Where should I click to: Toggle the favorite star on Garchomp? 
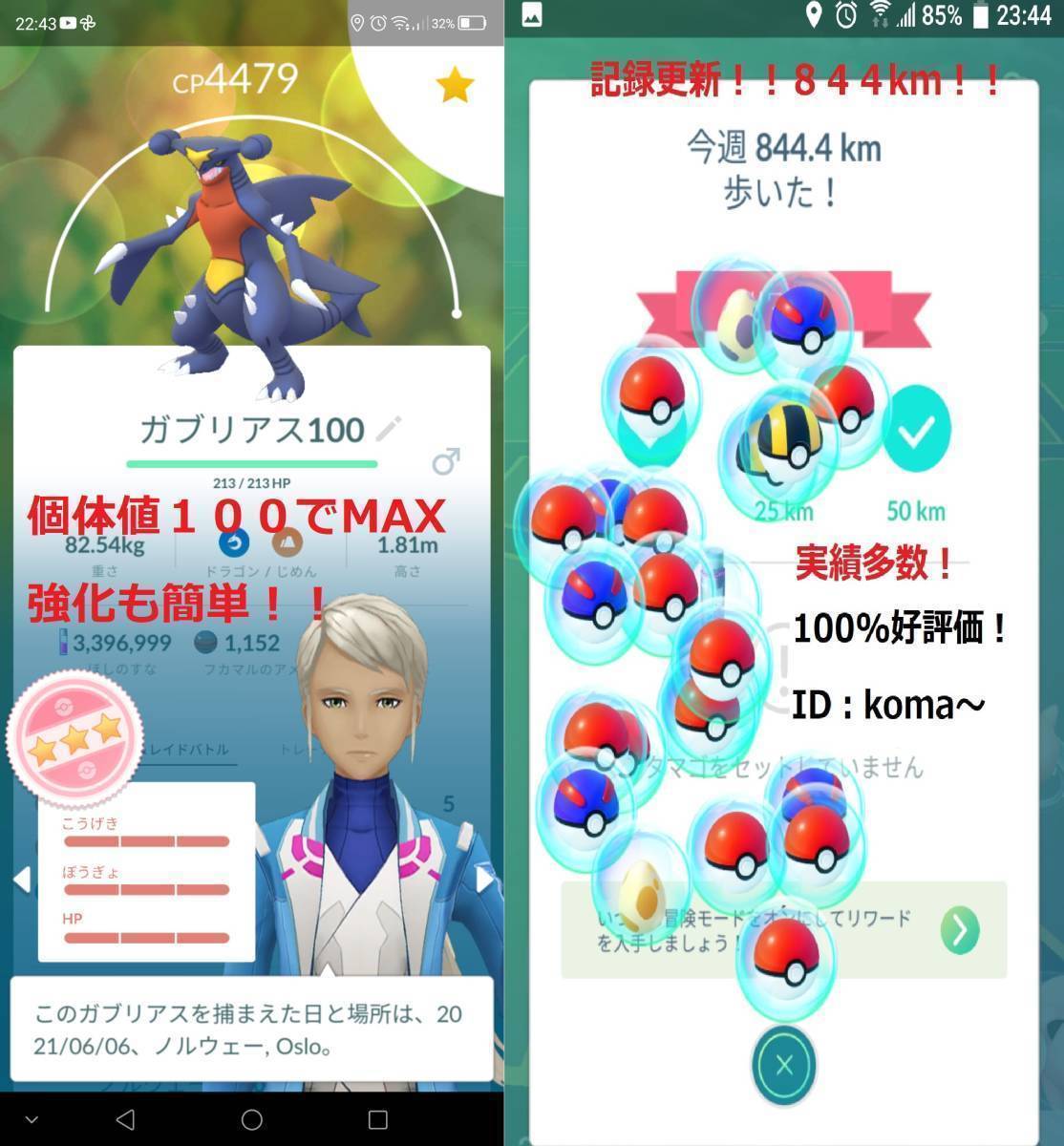[457, 84]
